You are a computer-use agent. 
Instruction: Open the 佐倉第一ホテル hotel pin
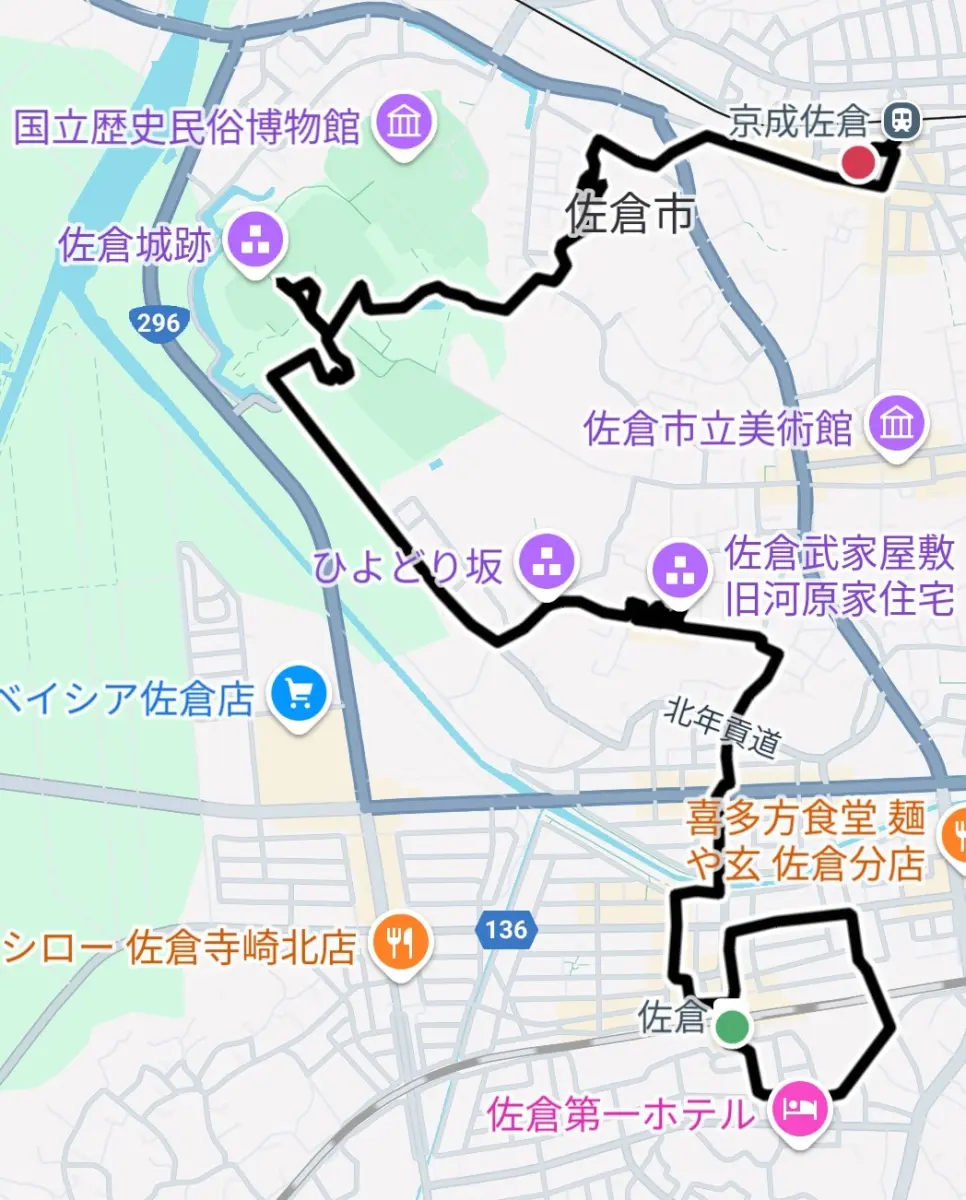[799, 1108]
